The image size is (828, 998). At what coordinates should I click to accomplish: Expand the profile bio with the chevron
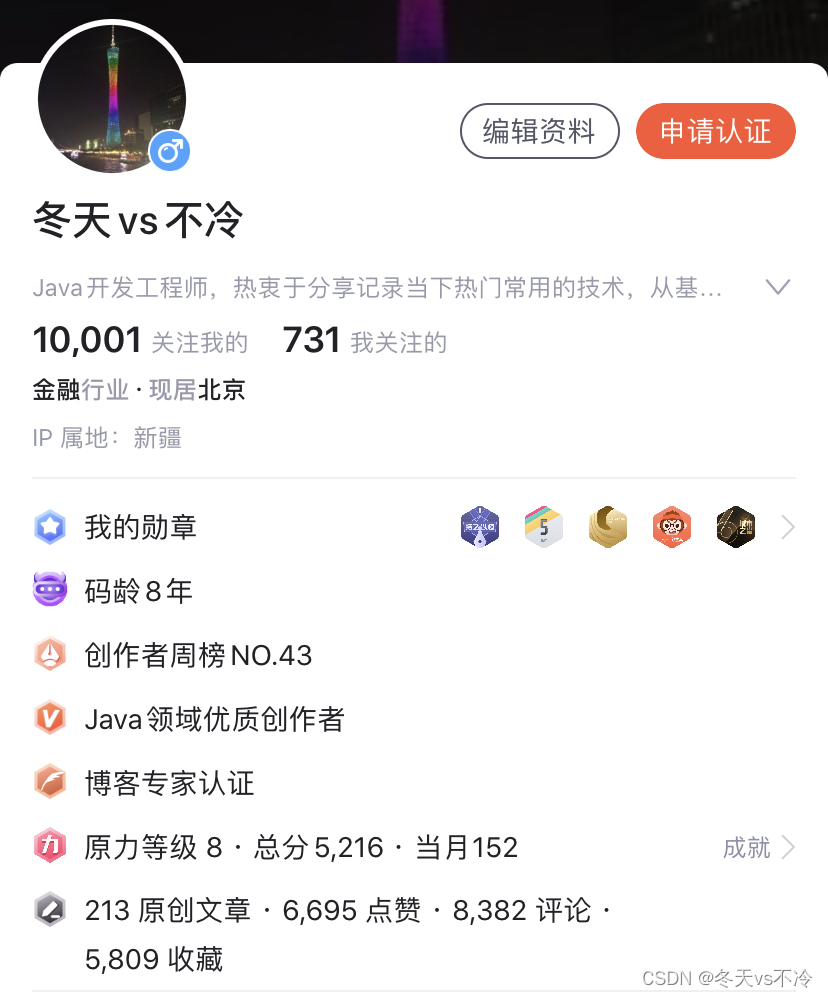click(778, 287)
